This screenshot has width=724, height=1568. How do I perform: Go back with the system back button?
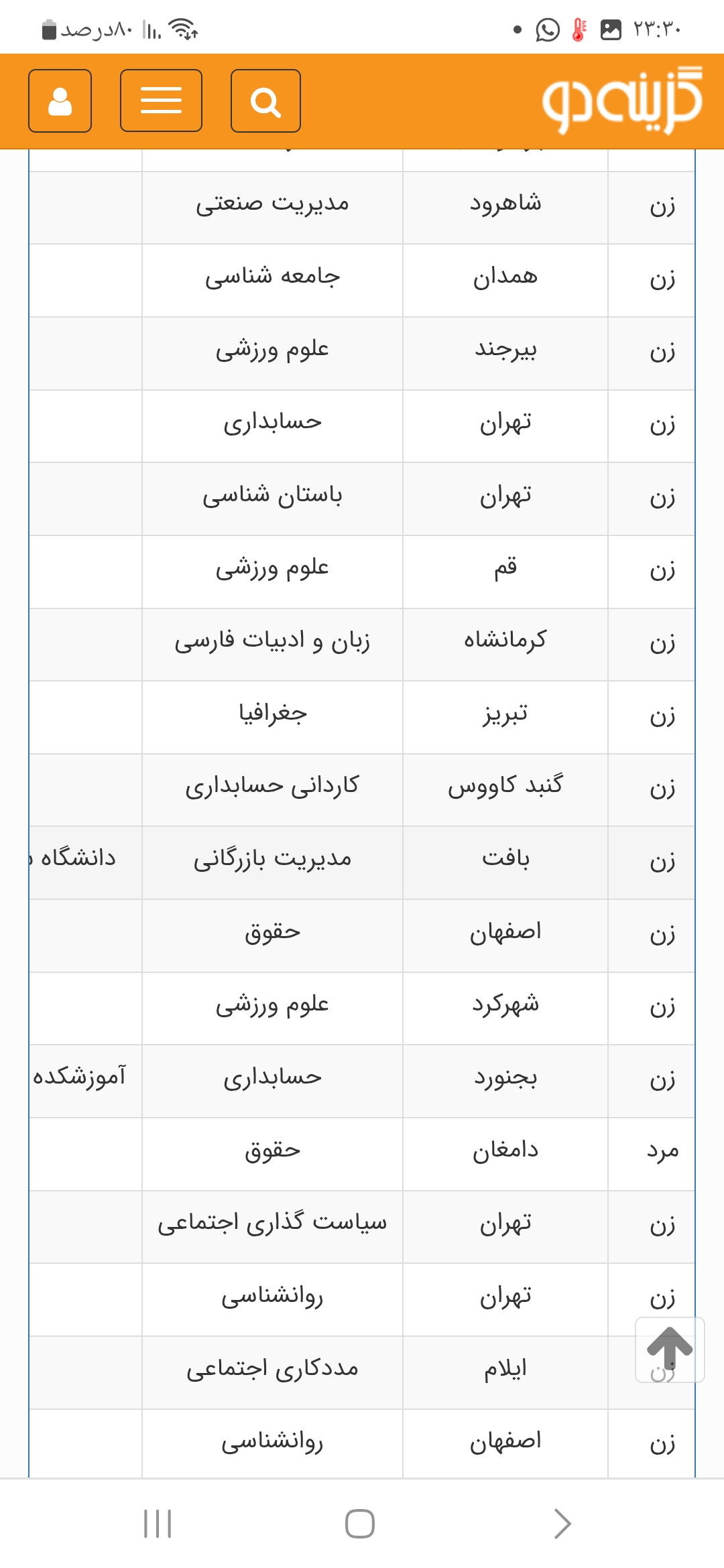[x=562, y=1523]
